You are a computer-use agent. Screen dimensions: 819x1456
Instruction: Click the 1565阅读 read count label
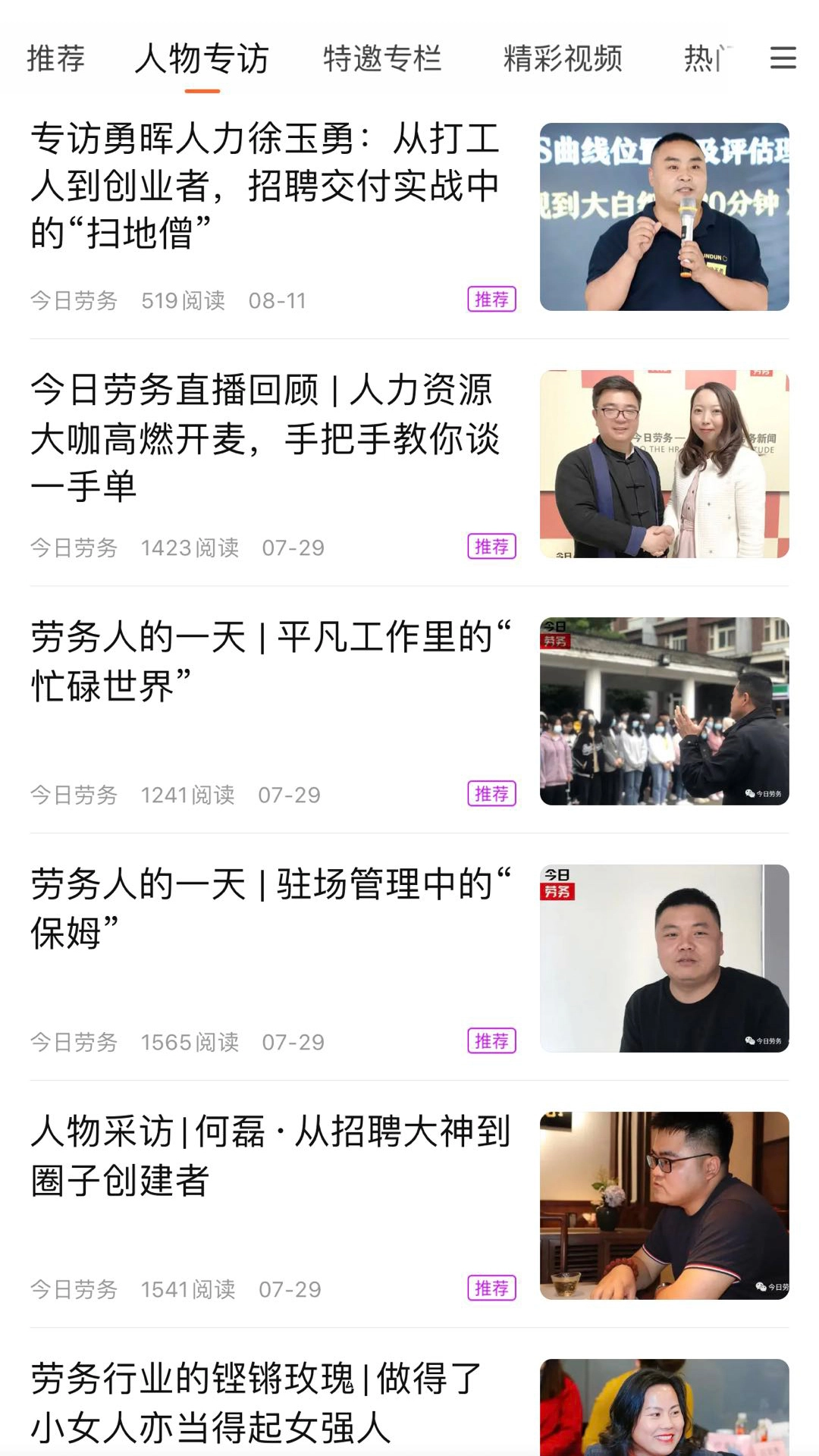pyautogui.click(x=190, y=1041)
